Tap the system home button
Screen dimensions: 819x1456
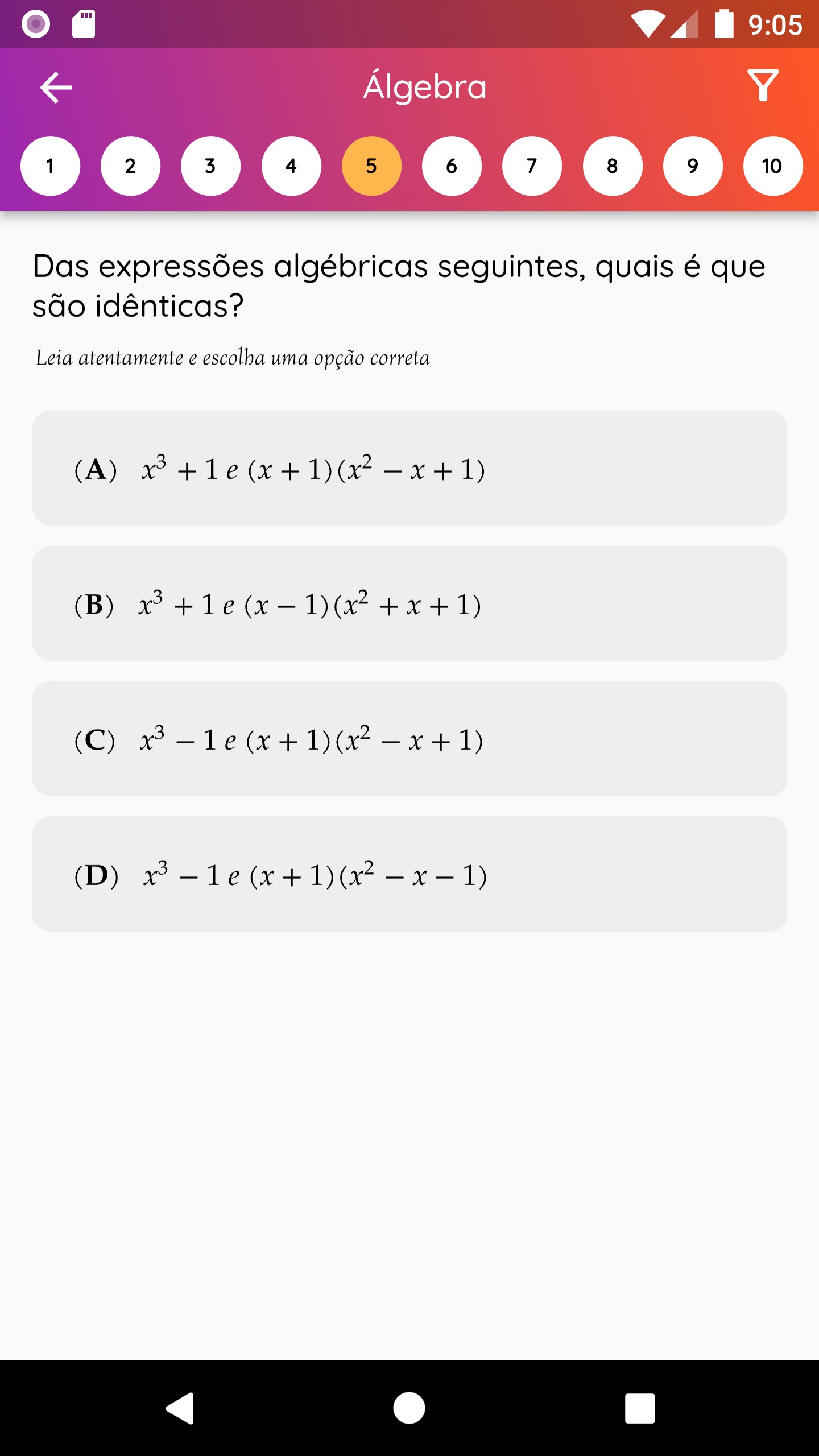click(409, 1408)
